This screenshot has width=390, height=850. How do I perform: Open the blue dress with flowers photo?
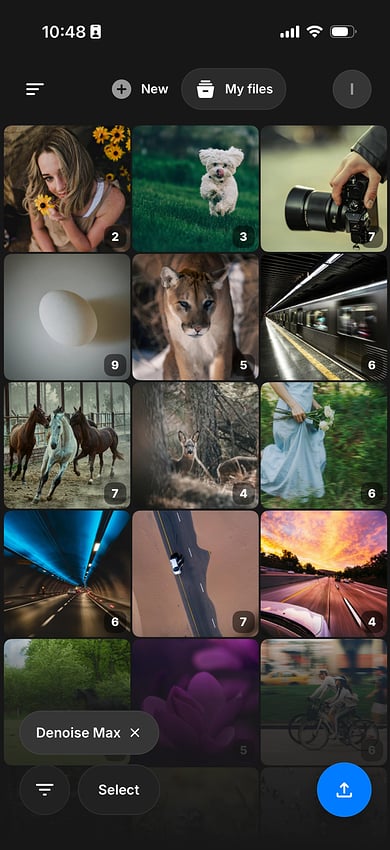point(323,445)
